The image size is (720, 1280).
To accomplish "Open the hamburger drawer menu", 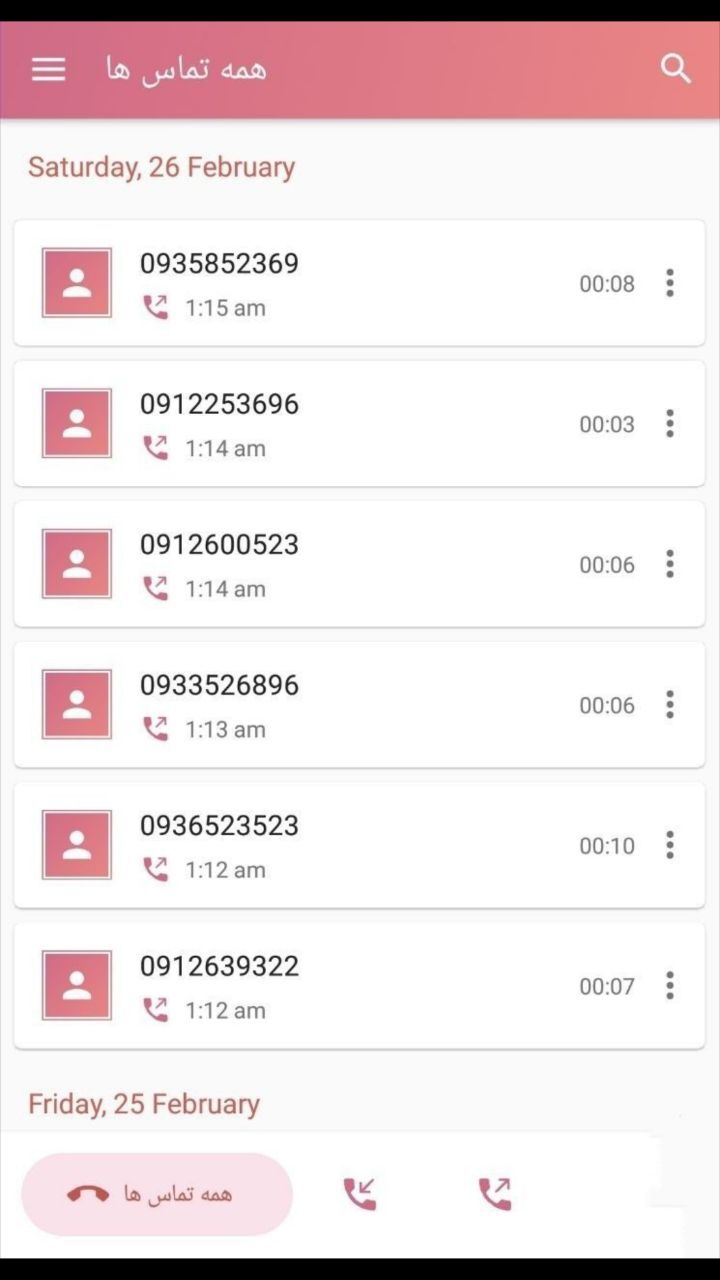I will tap(48, 69).
